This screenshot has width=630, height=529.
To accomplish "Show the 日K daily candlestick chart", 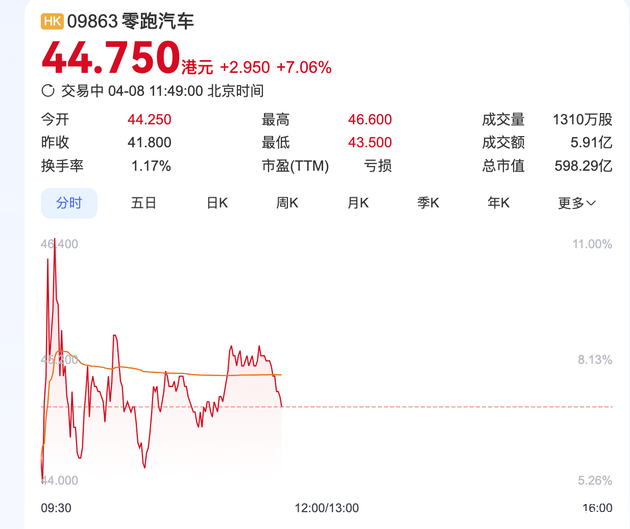I will click(x=217, y=203).
